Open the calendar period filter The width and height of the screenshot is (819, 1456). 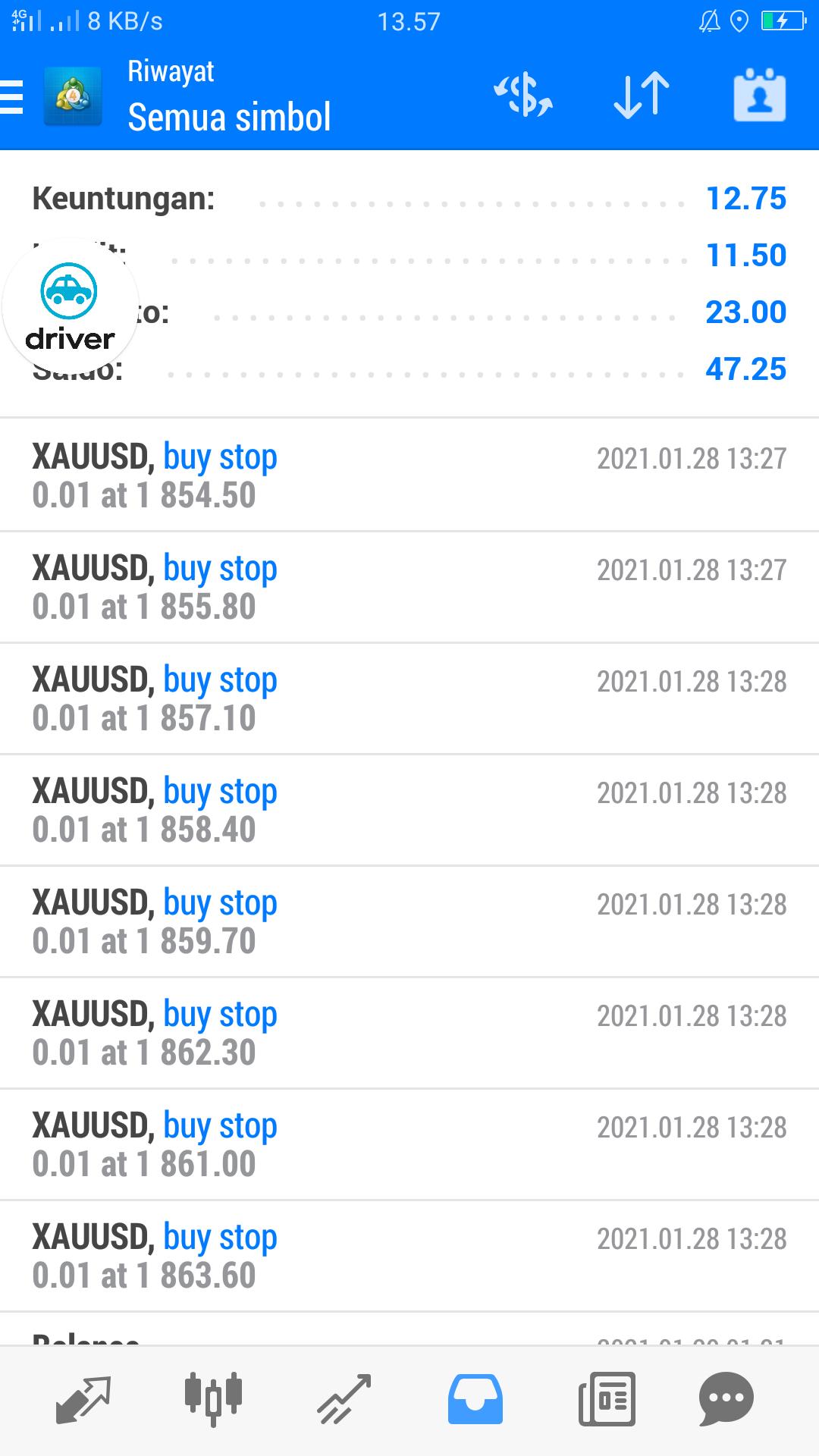pyautogui.click(x=759, y=96)
